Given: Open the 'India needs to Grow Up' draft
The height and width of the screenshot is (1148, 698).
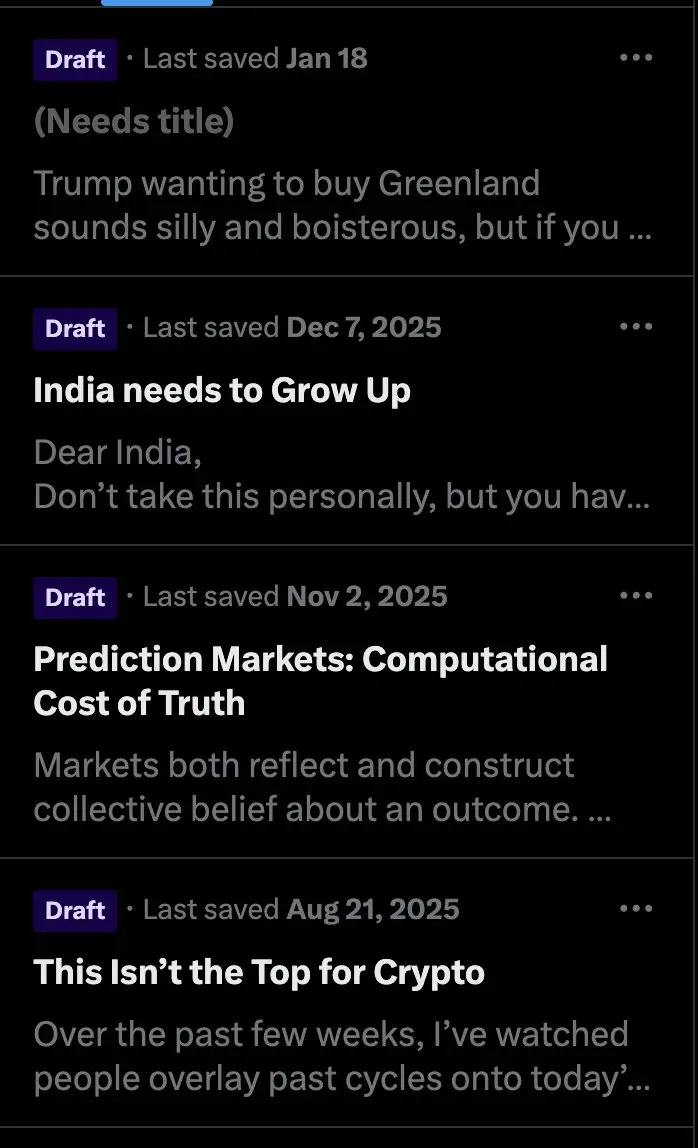Looking at the screenshot, I should click(x=222, y=390).
